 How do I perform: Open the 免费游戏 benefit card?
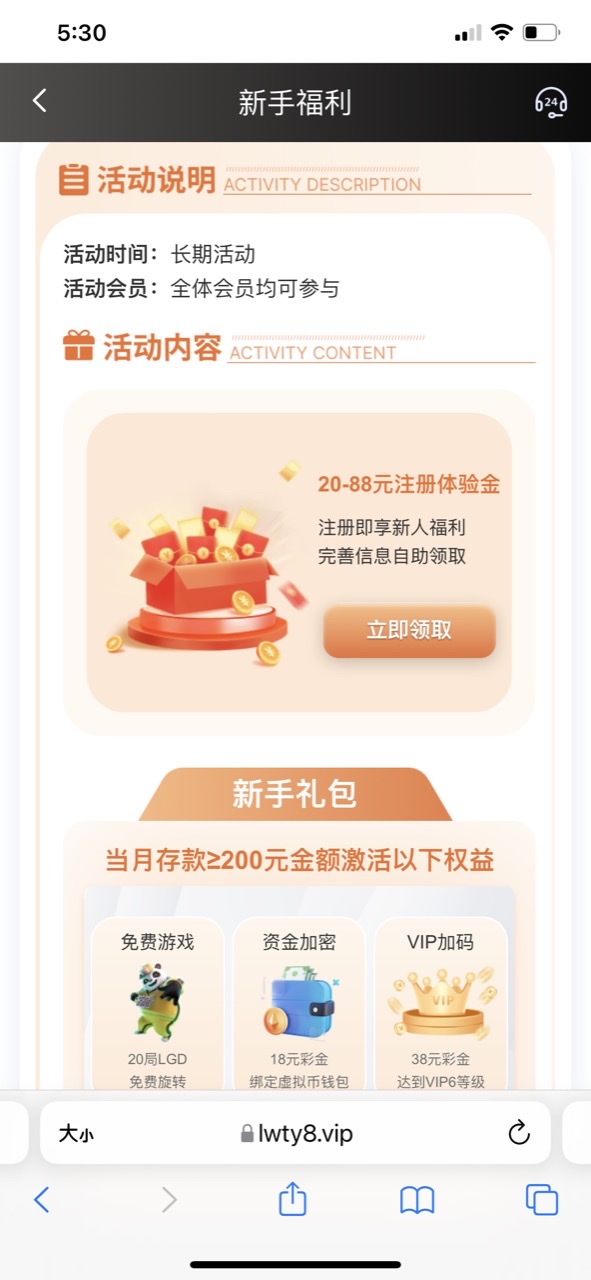tap(157, 1004)
